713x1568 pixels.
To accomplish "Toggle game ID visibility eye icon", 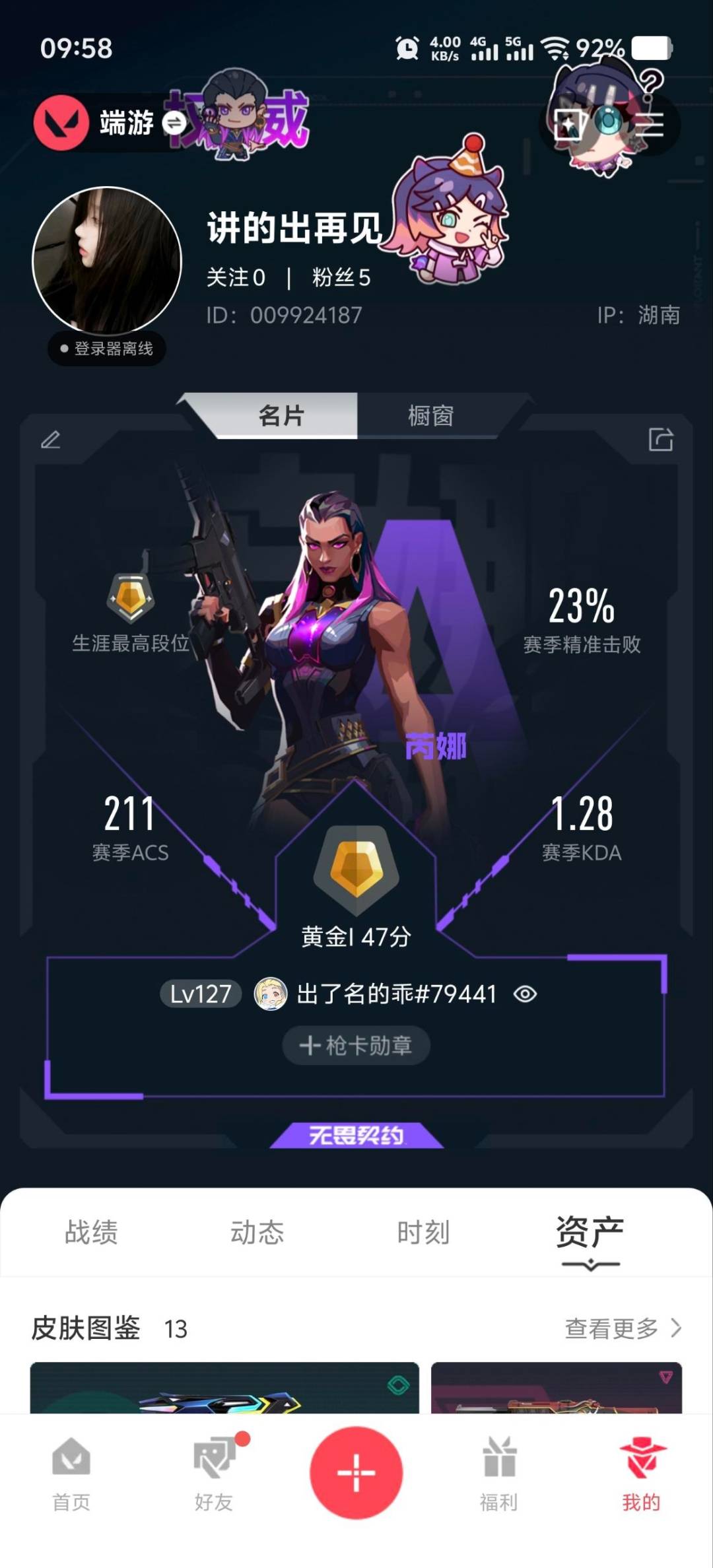I will [x=526, y=994].
